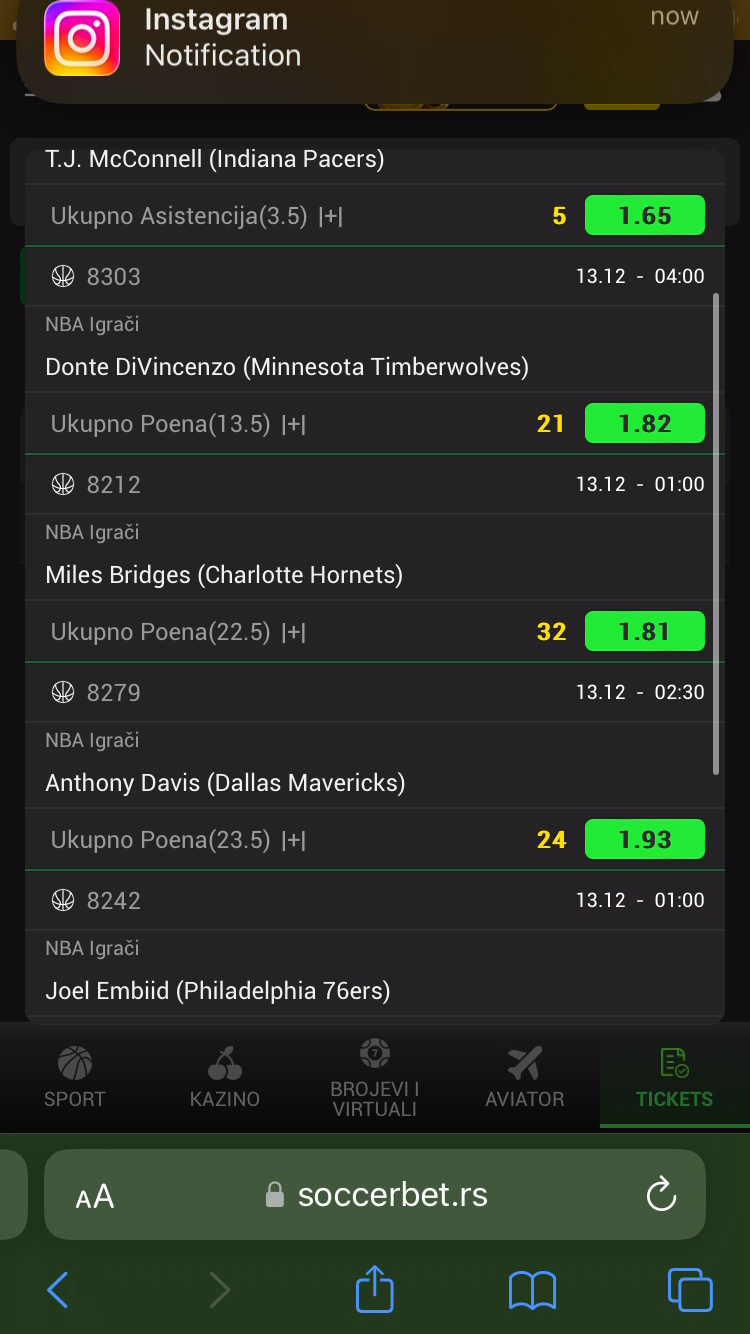The height and width of the screenshot is (1334, 750).
Task: Go to Brojevi i Virtuali
Action: (x=375, y=1078)
